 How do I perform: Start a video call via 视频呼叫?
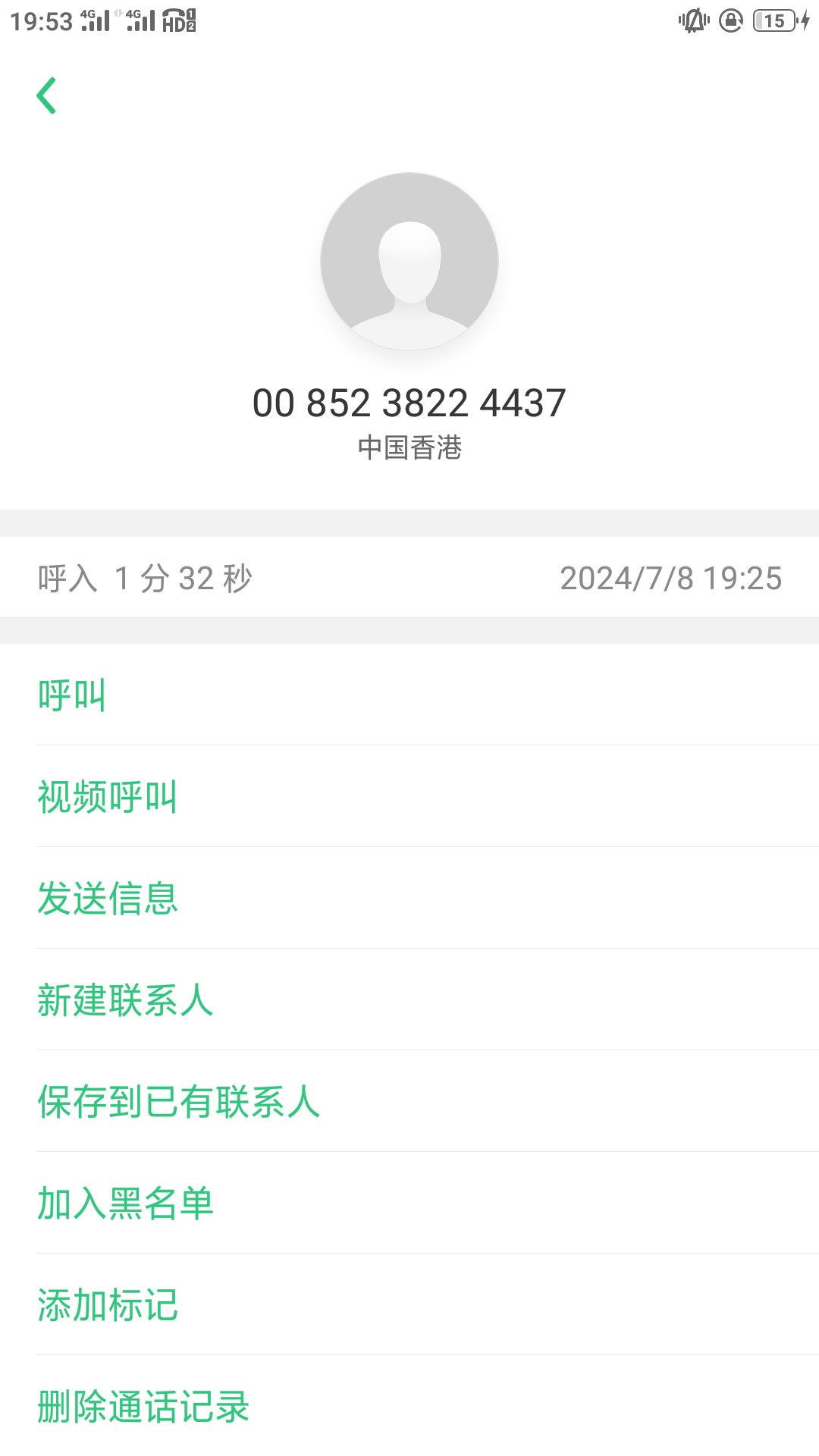(409, 796)
